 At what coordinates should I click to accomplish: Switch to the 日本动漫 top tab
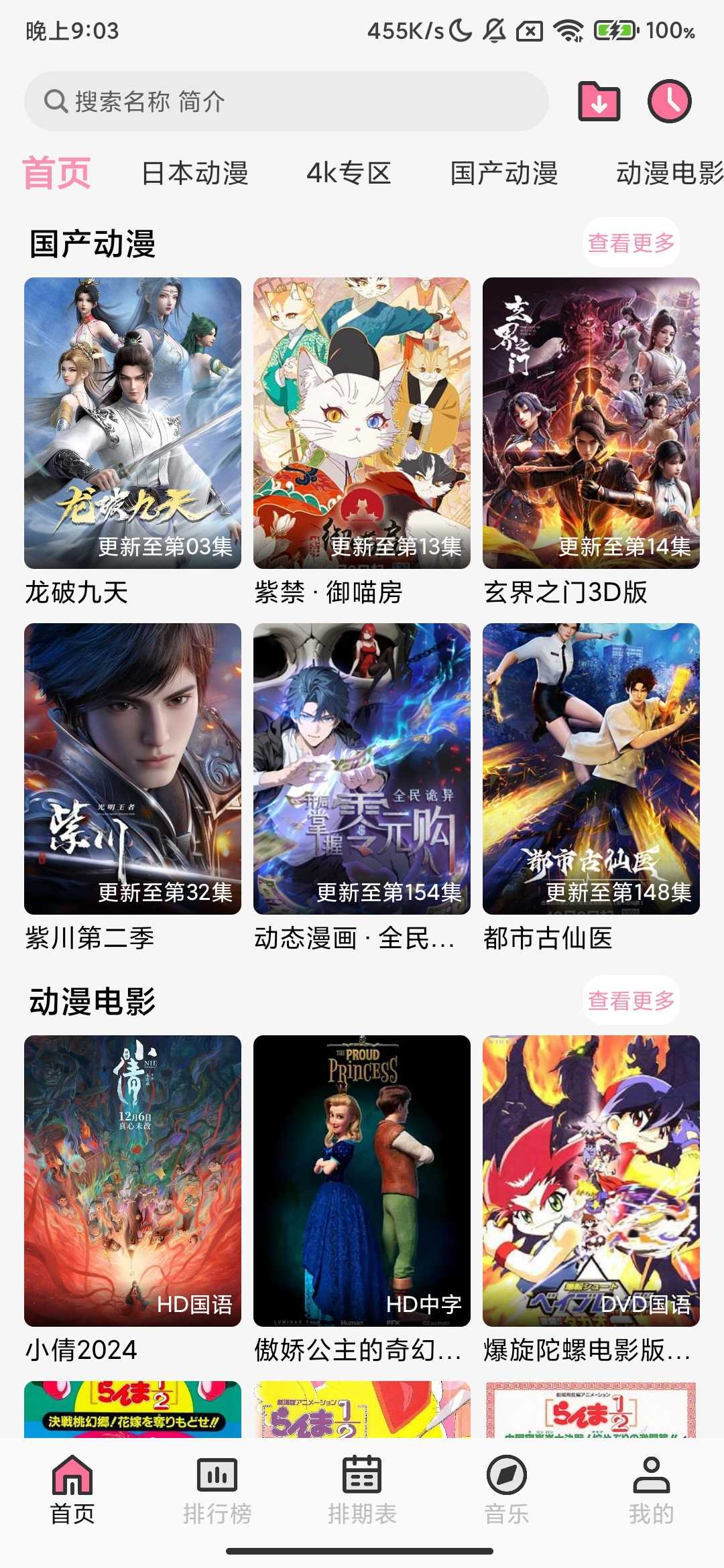pyautogui.click(x=195, y=174)
